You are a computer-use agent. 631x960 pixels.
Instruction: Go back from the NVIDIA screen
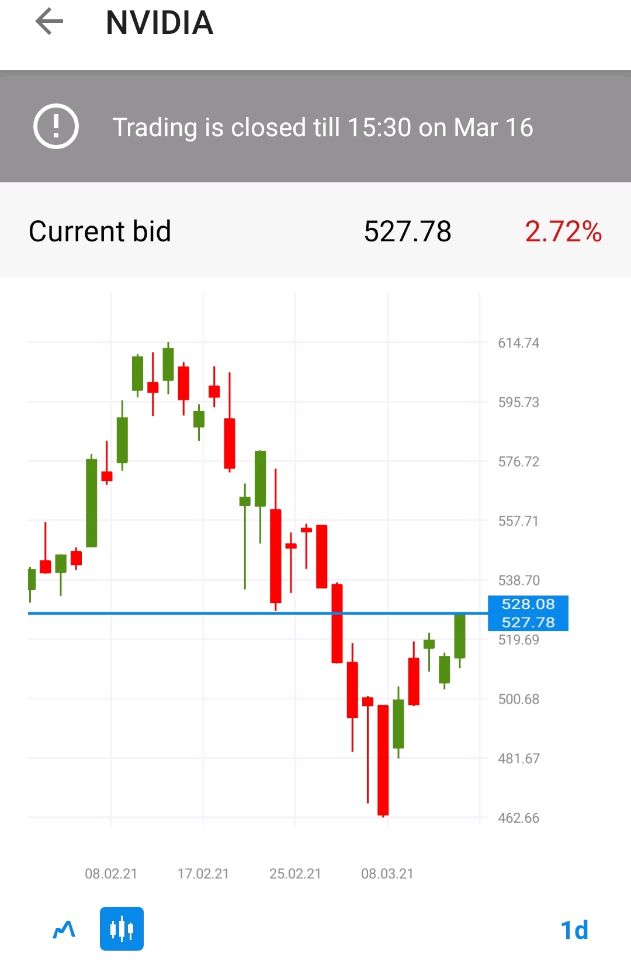pyautogui.click(x=48, y=22)
